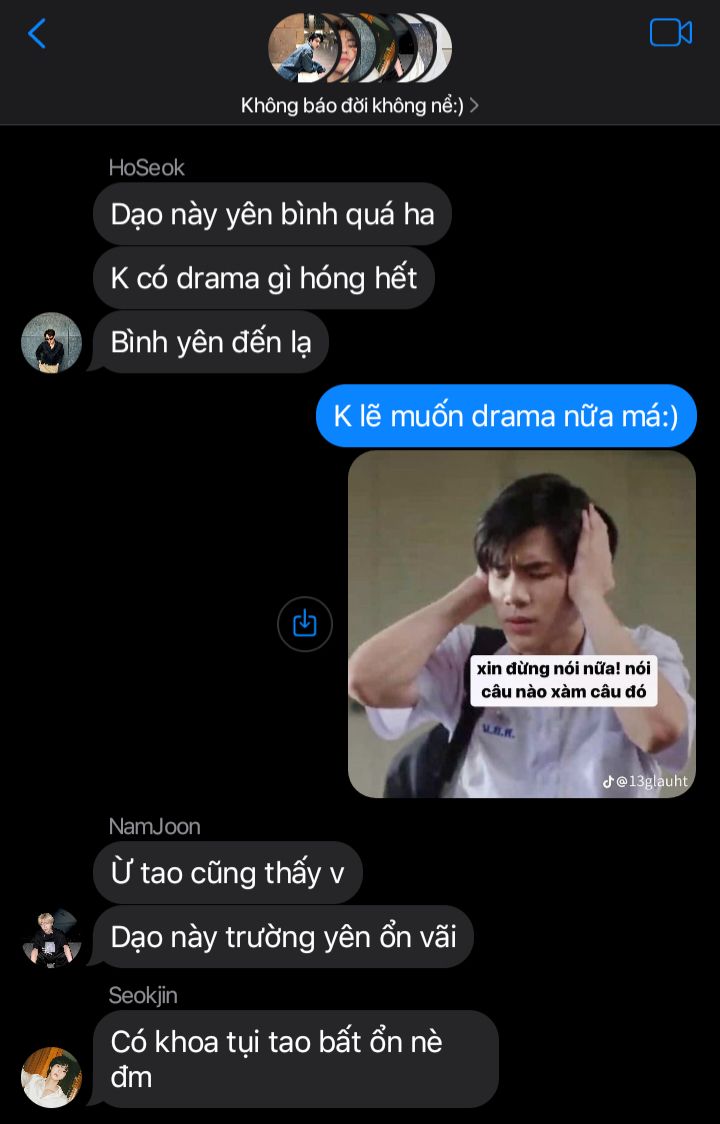The image size is (720, 1124).
Task: View Seokjin's profile picture
Action: [x=51, y=1077]
